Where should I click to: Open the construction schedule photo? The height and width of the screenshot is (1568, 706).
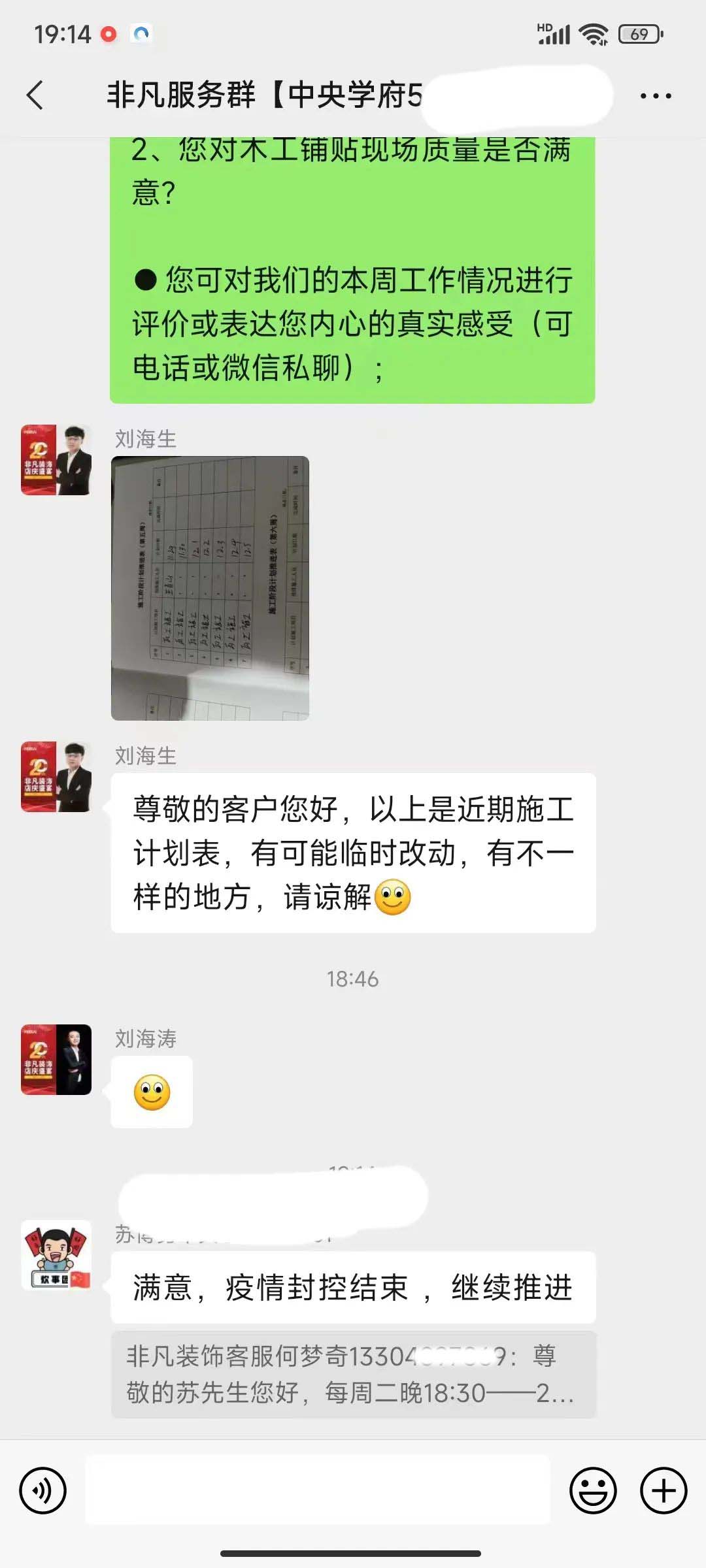pyautogui.click(x=210, y=588)
